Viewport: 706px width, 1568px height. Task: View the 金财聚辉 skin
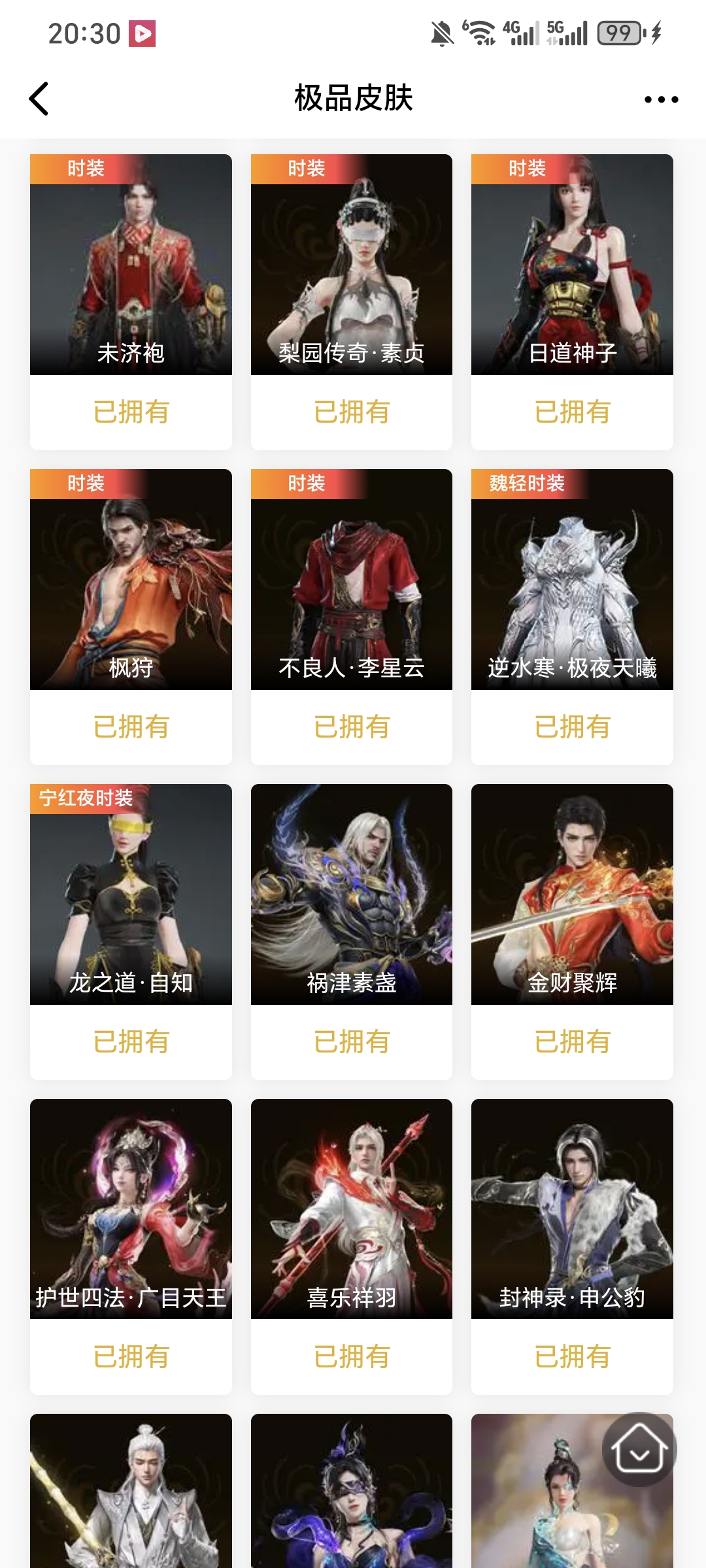point(572,894)
